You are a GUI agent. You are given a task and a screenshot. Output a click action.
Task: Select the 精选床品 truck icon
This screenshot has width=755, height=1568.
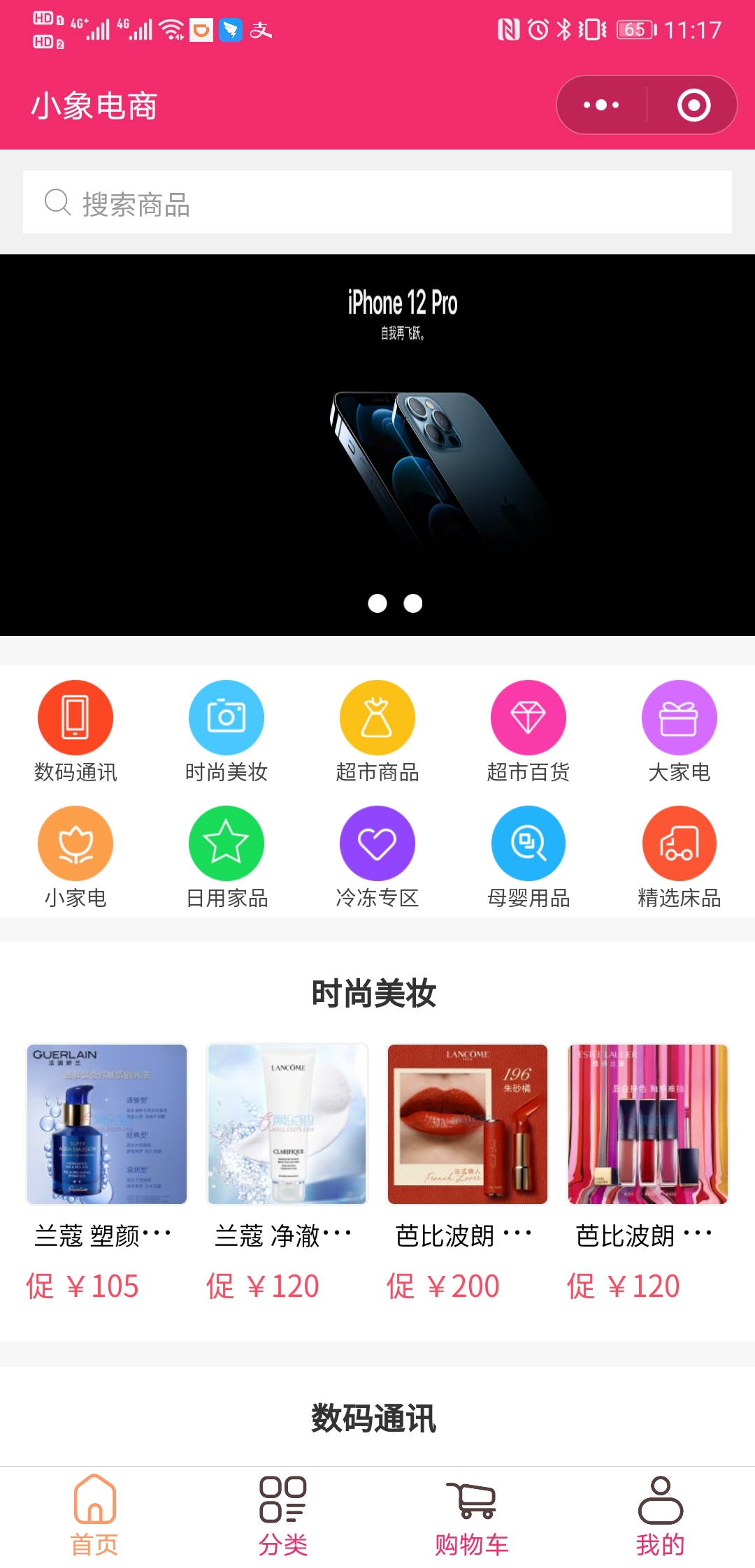pos(679,843)
